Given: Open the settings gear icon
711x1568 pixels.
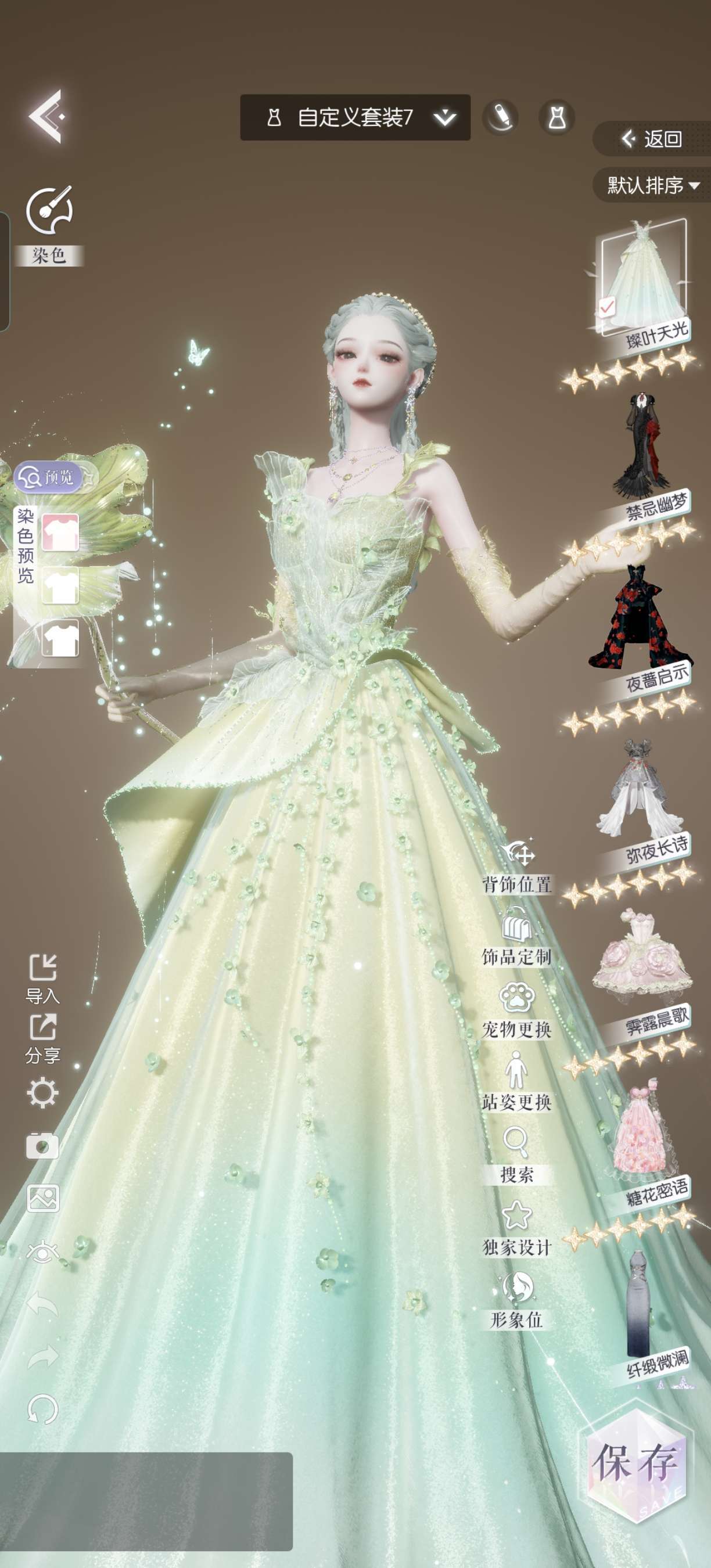Looking at the screenshot, I should pyautogui.click(x=42, y=1093).
